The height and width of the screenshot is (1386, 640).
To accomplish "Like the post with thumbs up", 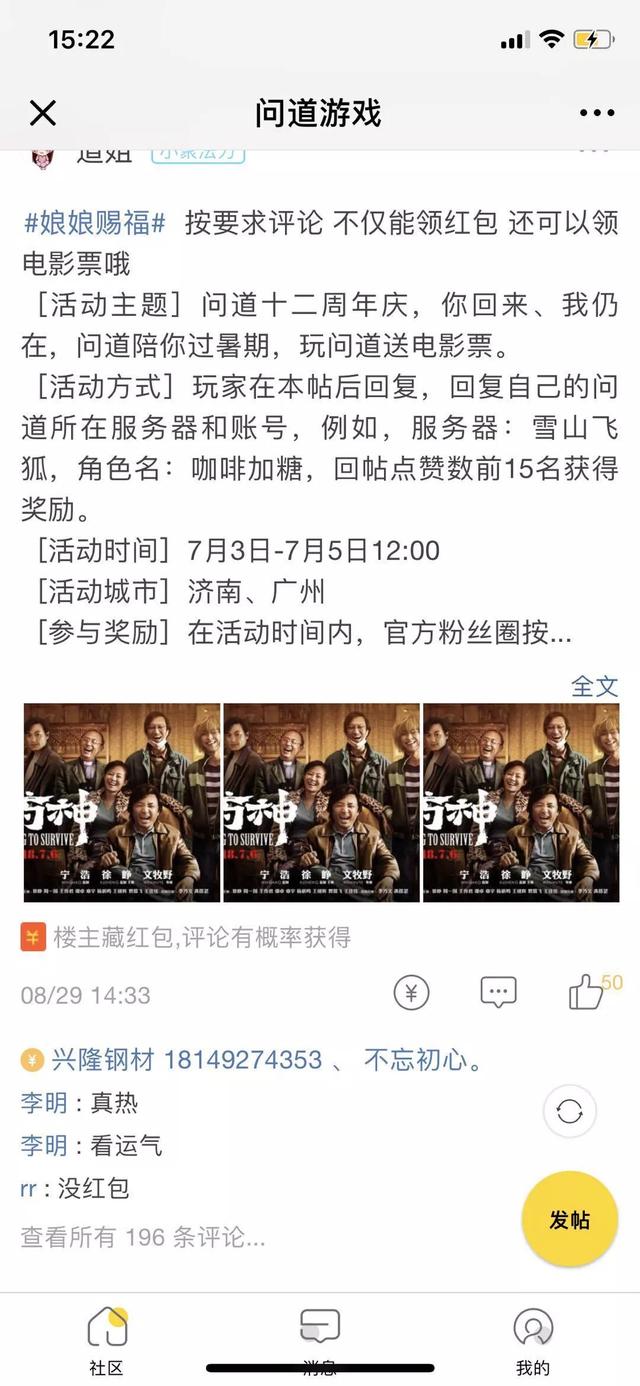I will [x=586, y=992].
